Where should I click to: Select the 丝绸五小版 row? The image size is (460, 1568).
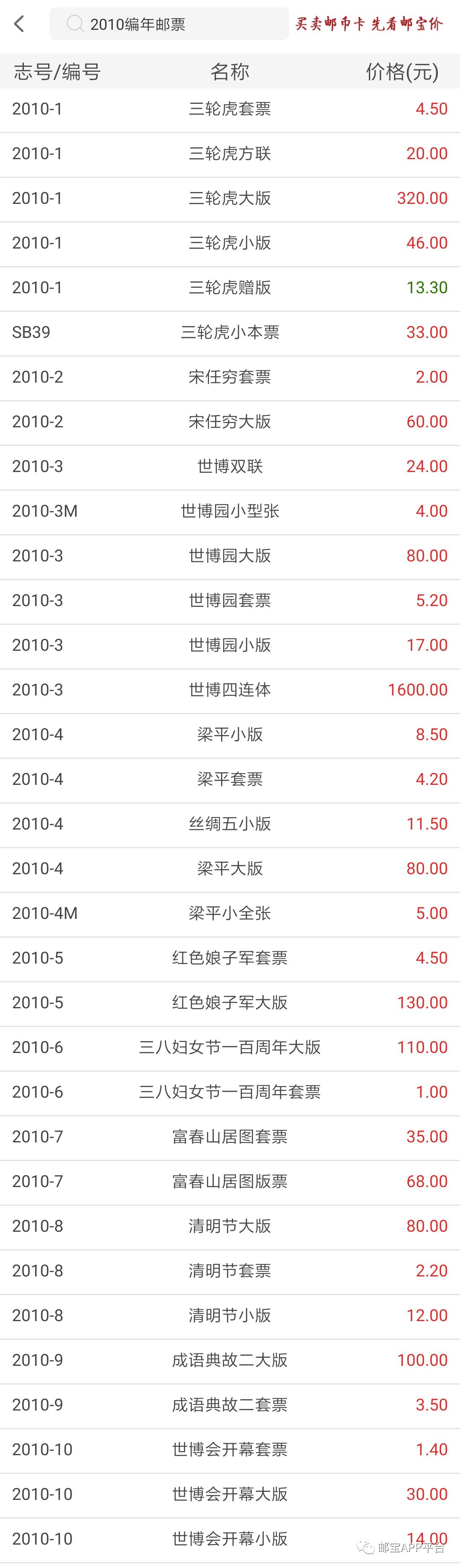coord(230,824)
